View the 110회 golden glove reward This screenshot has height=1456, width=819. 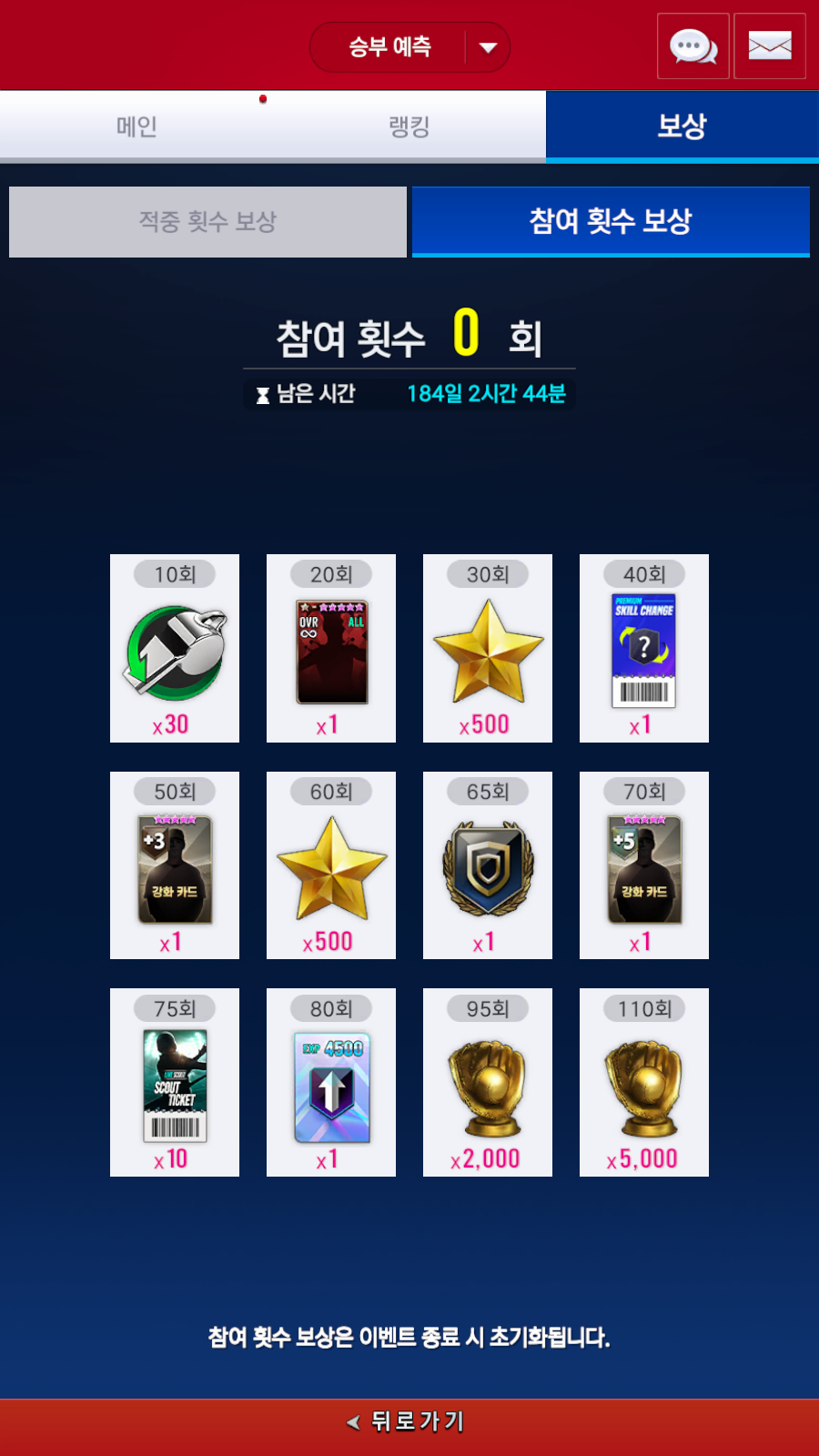(x=644, y=1083)
